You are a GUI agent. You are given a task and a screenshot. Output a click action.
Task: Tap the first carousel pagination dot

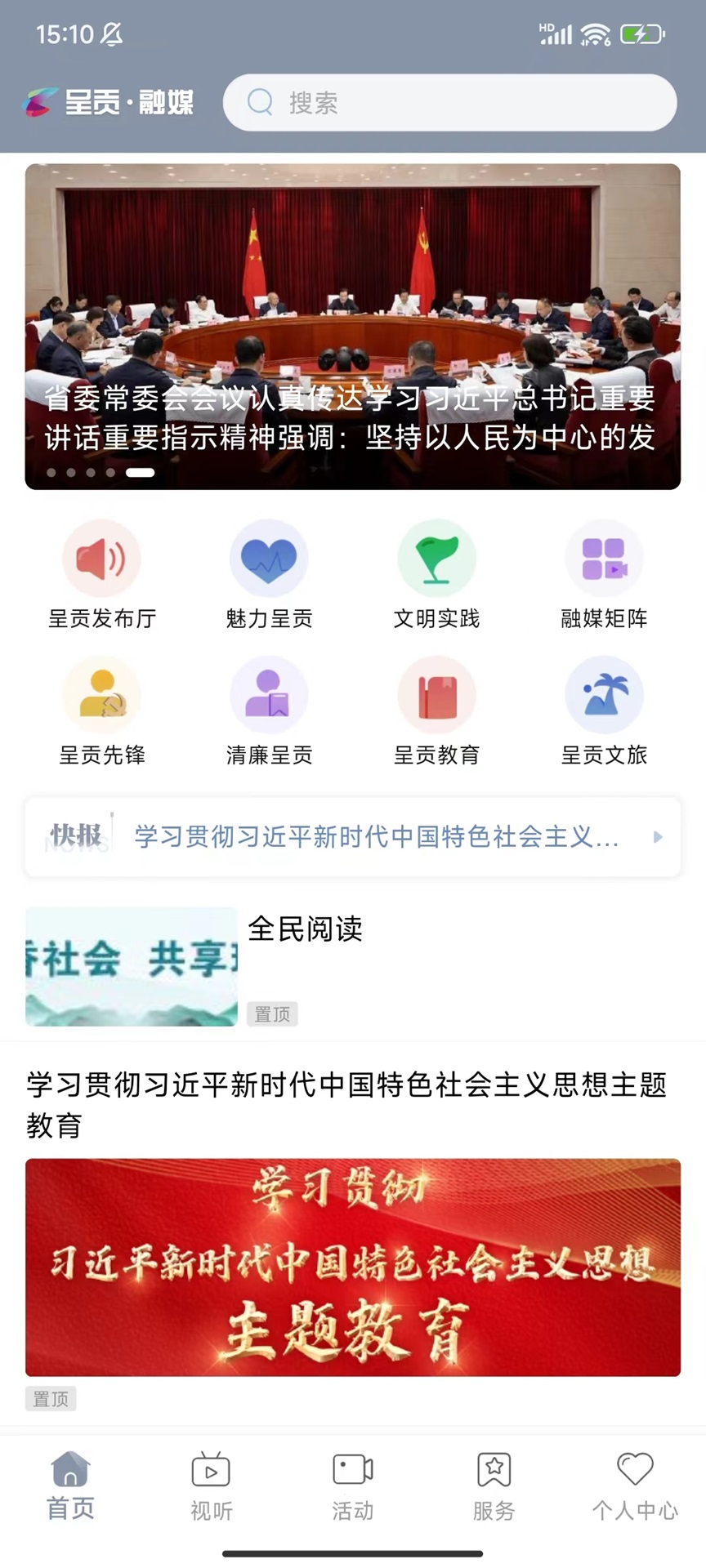pyautogui.click(x=51, y=472)
